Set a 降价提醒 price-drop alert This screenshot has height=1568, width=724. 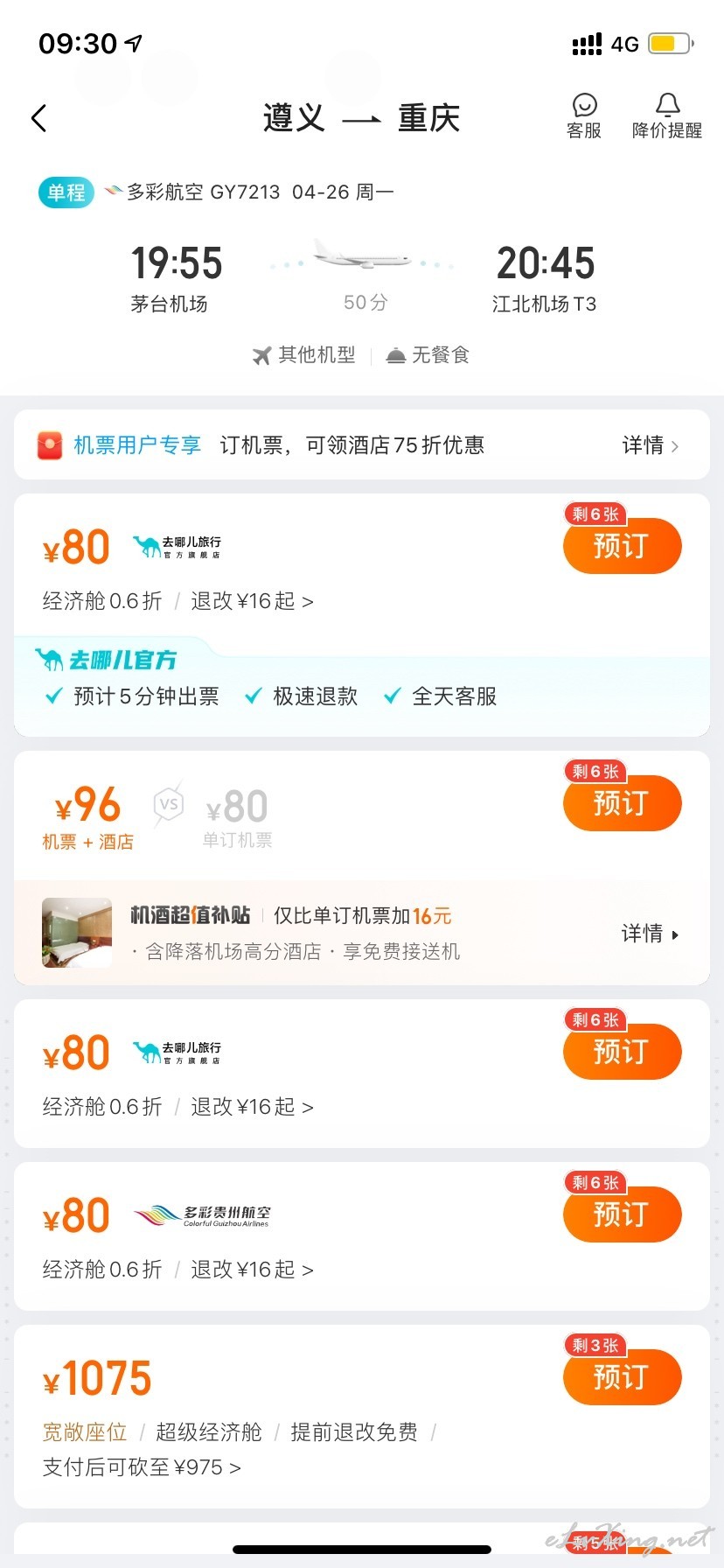(x=667, y=117)
